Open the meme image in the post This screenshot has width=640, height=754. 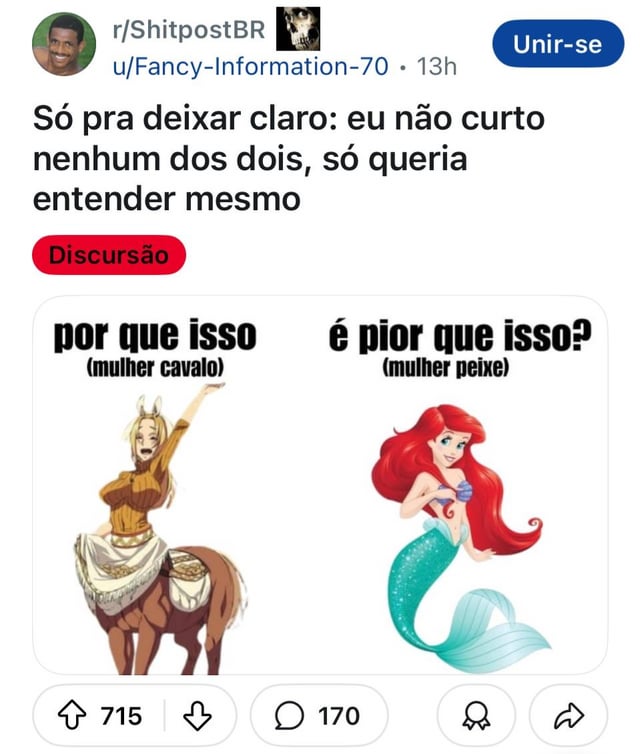tap(320, 485)
